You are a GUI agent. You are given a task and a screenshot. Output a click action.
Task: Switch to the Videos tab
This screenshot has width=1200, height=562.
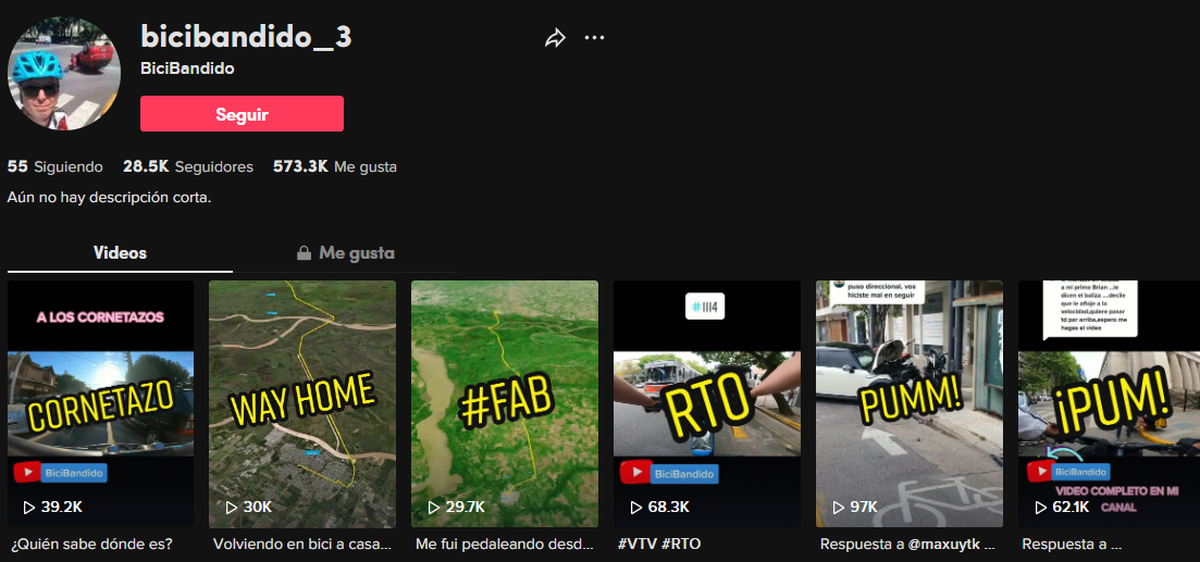(120, 253)
